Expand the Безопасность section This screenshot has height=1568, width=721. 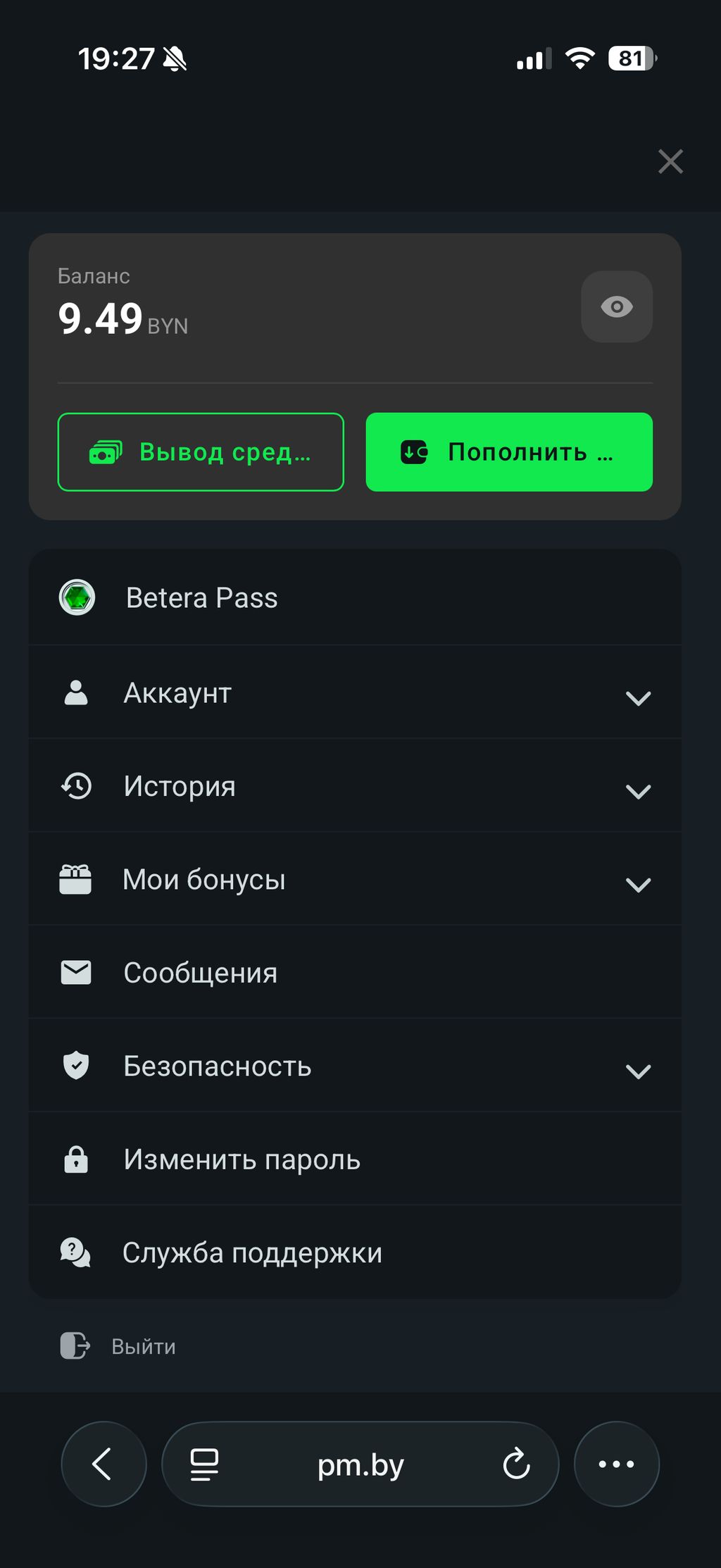[x=355, y=1066]
